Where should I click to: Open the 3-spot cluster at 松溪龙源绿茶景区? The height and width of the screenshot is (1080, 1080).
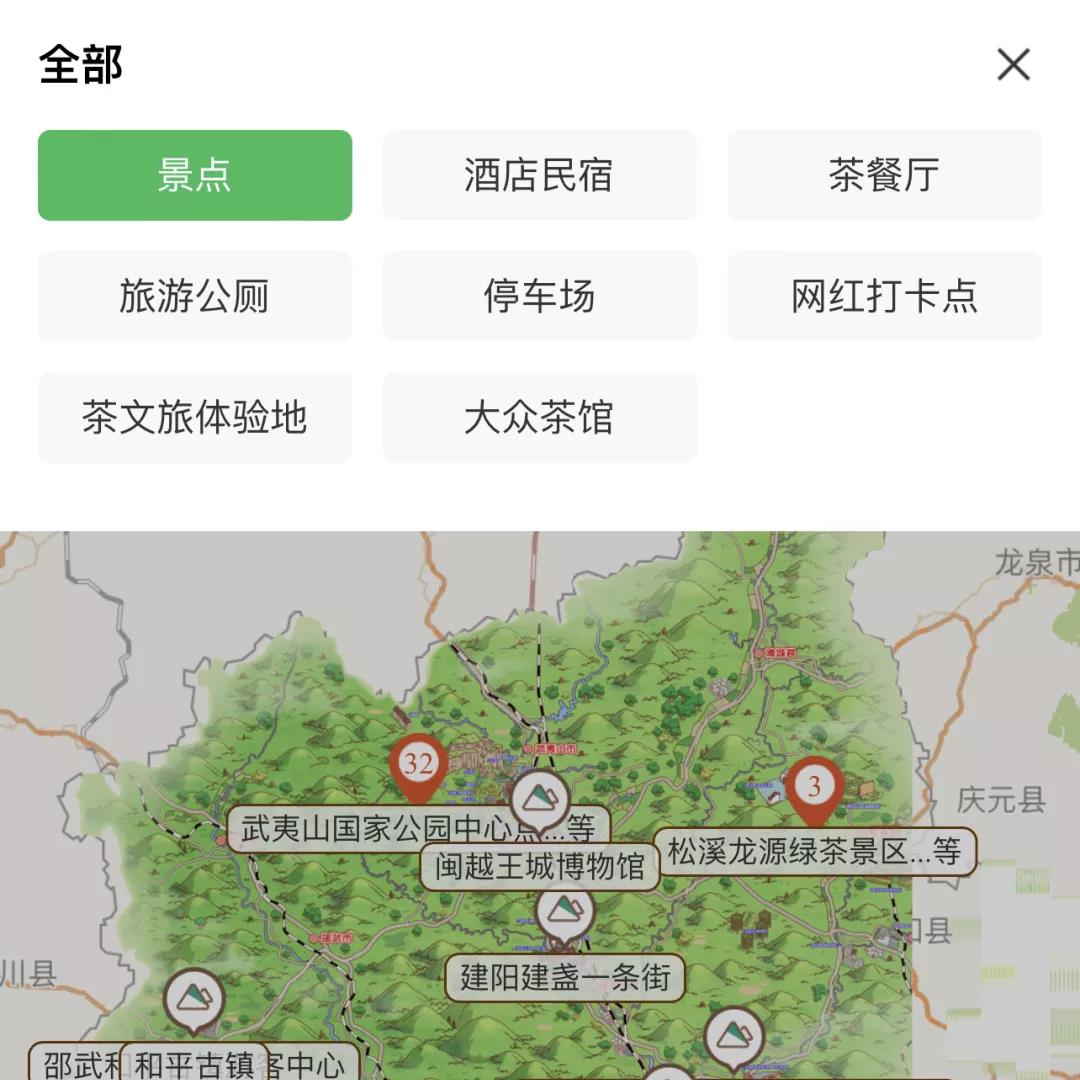814,788
